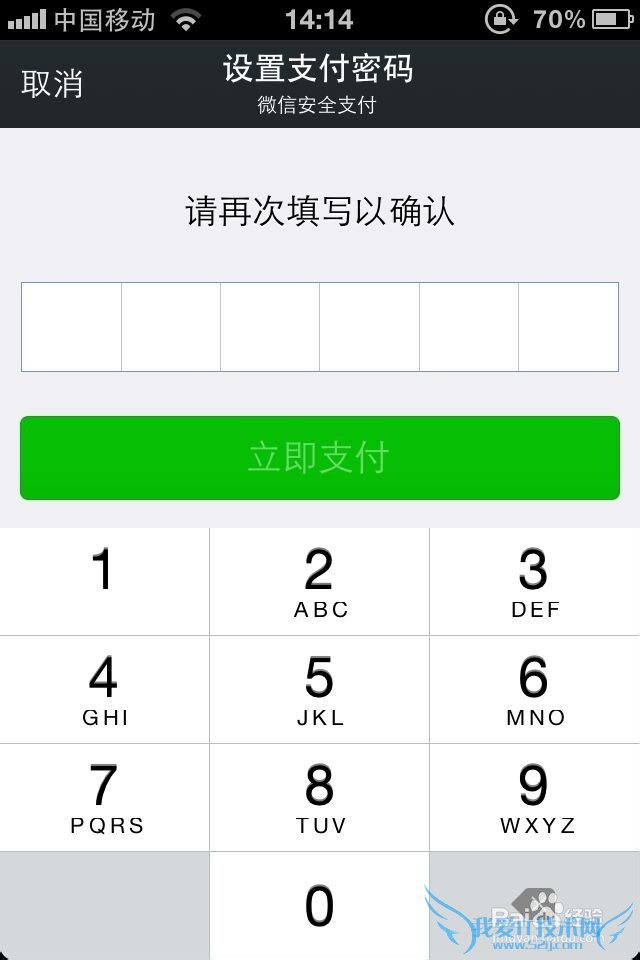Image resolution: width=640 pixels, height=960 pixels.
Task: Enter digit 7 PQRS on keypad
Action: click(104, 797)
